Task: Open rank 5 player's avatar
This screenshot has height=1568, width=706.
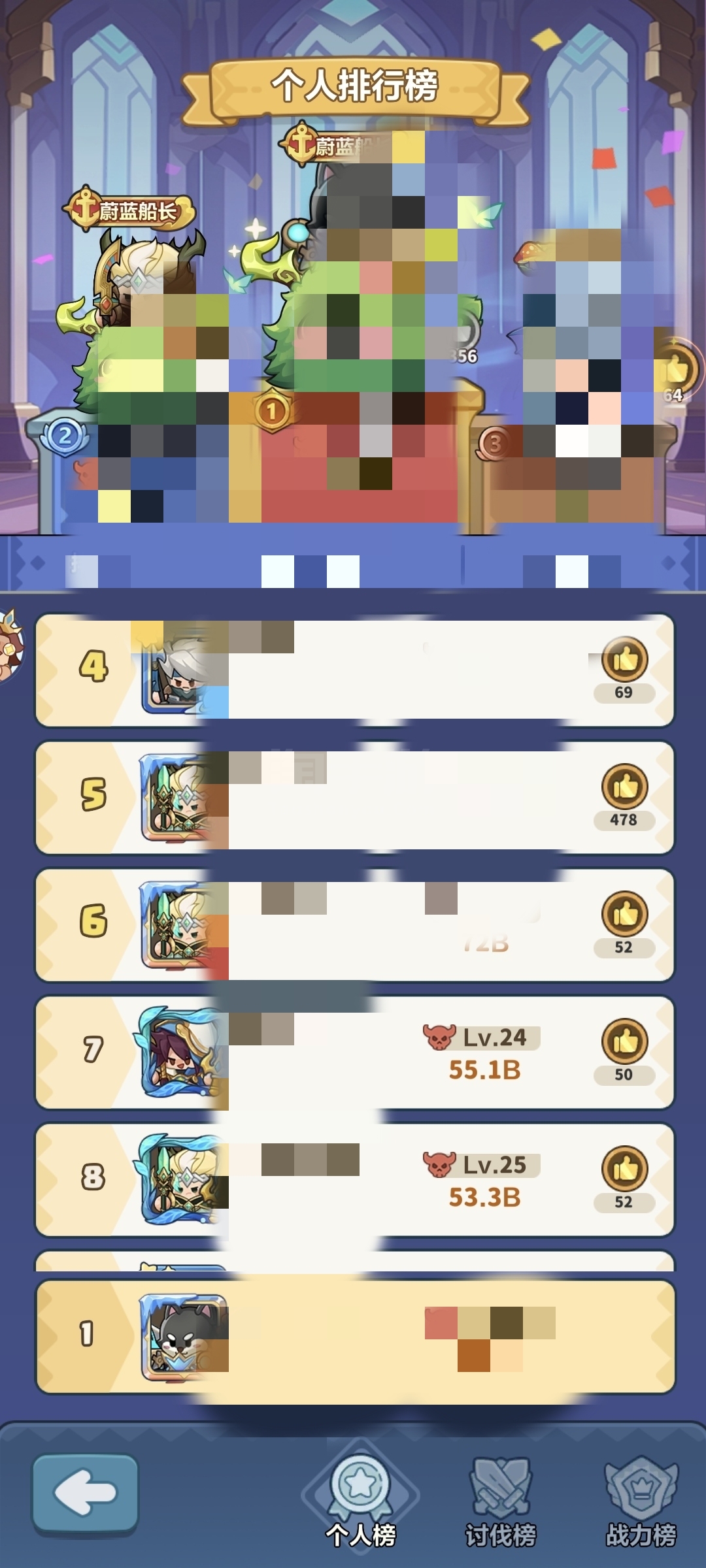Action: pos(175,797)
